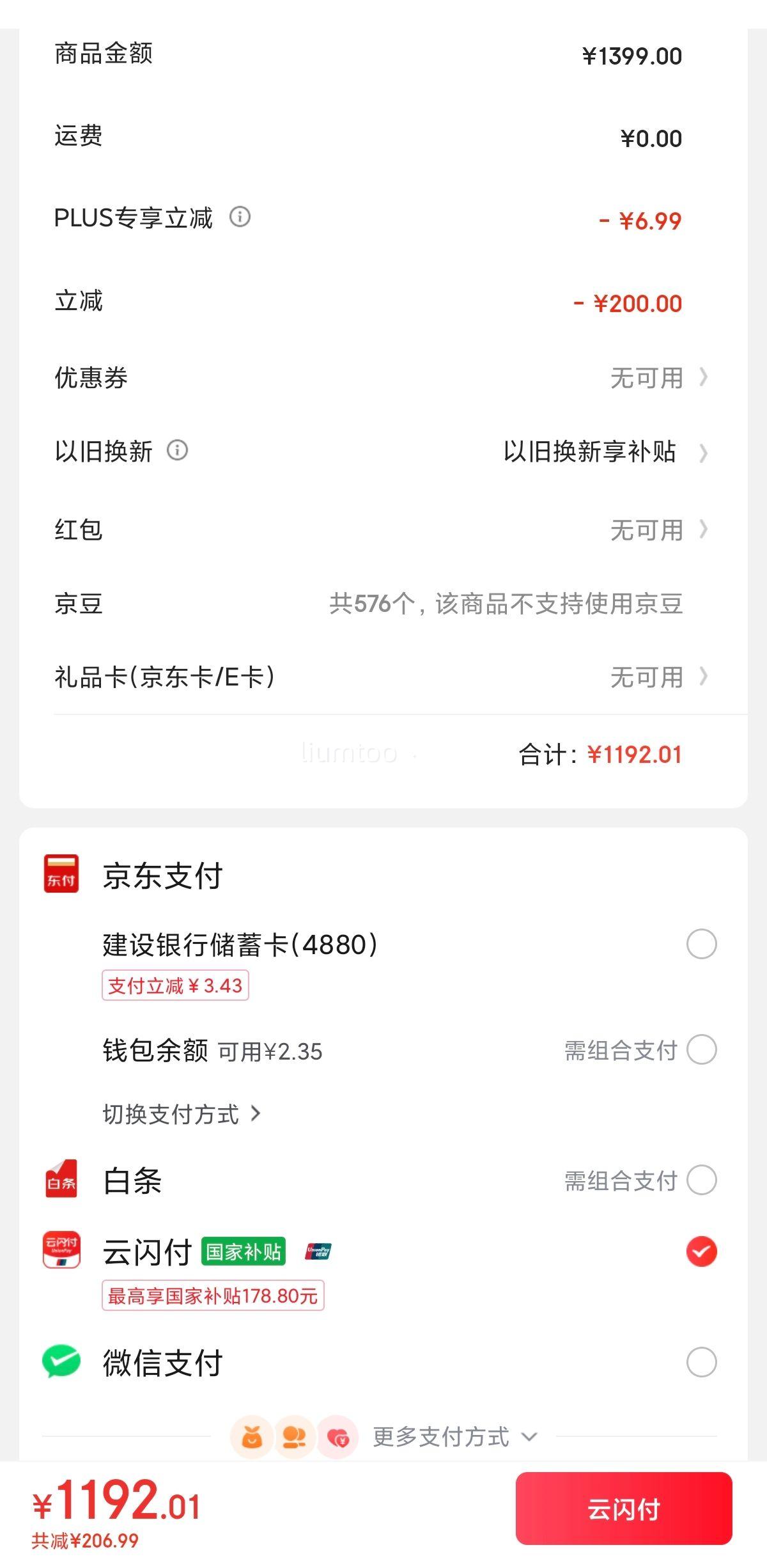The height and width of the screenshot is (1568, 767).
Task: Open 礼品卡(京东卡/E卡) gift card row
Action: [x=382, y=677]
